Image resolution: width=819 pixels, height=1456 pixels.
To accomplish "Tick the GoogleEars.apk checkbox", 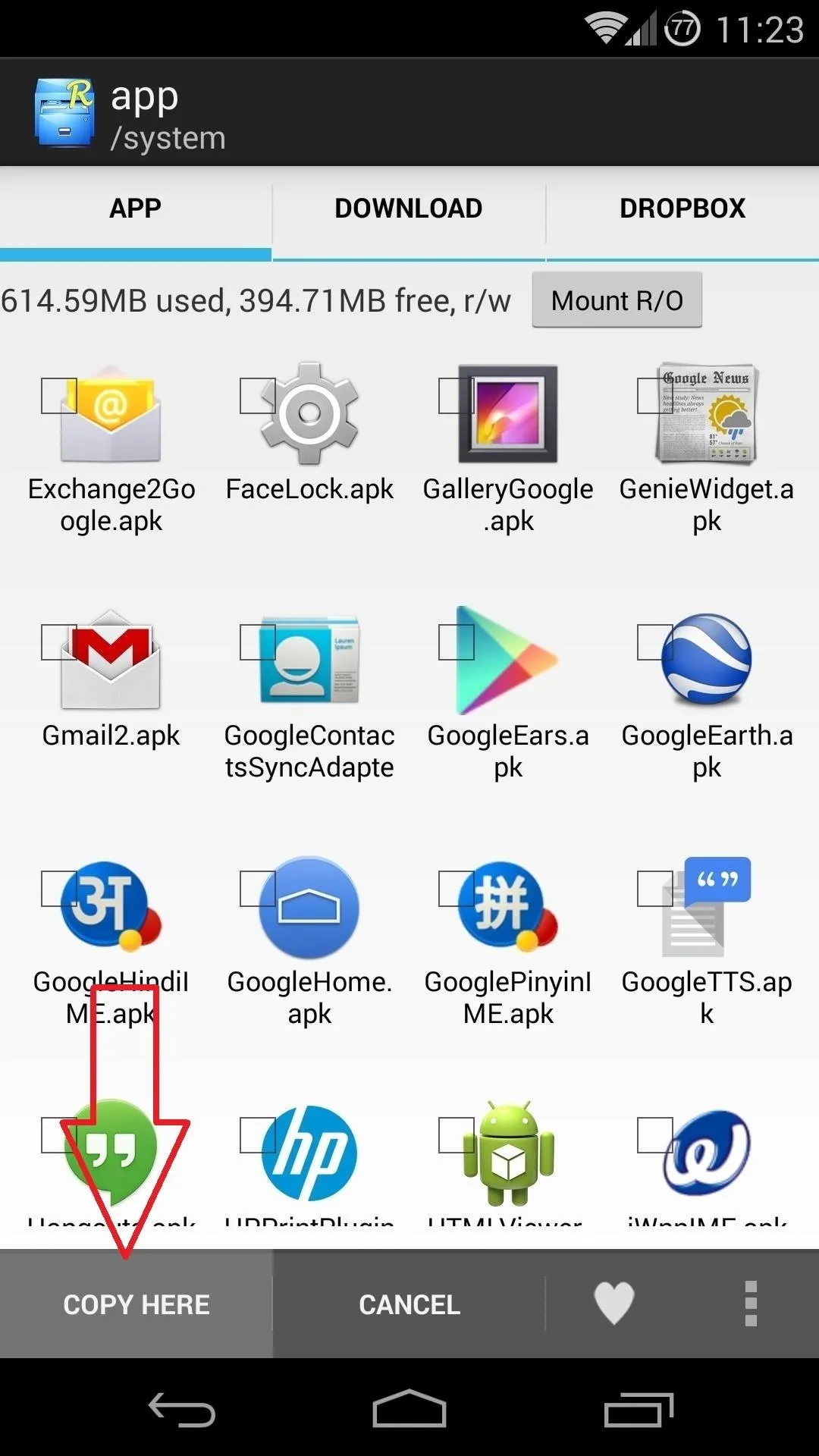I will (x=457, y=642).
